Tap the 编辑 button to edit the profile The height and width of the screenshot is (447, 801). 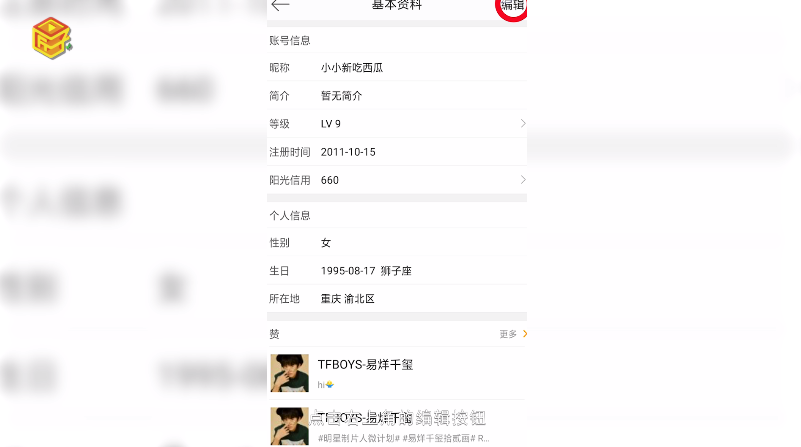coord(513,6)
